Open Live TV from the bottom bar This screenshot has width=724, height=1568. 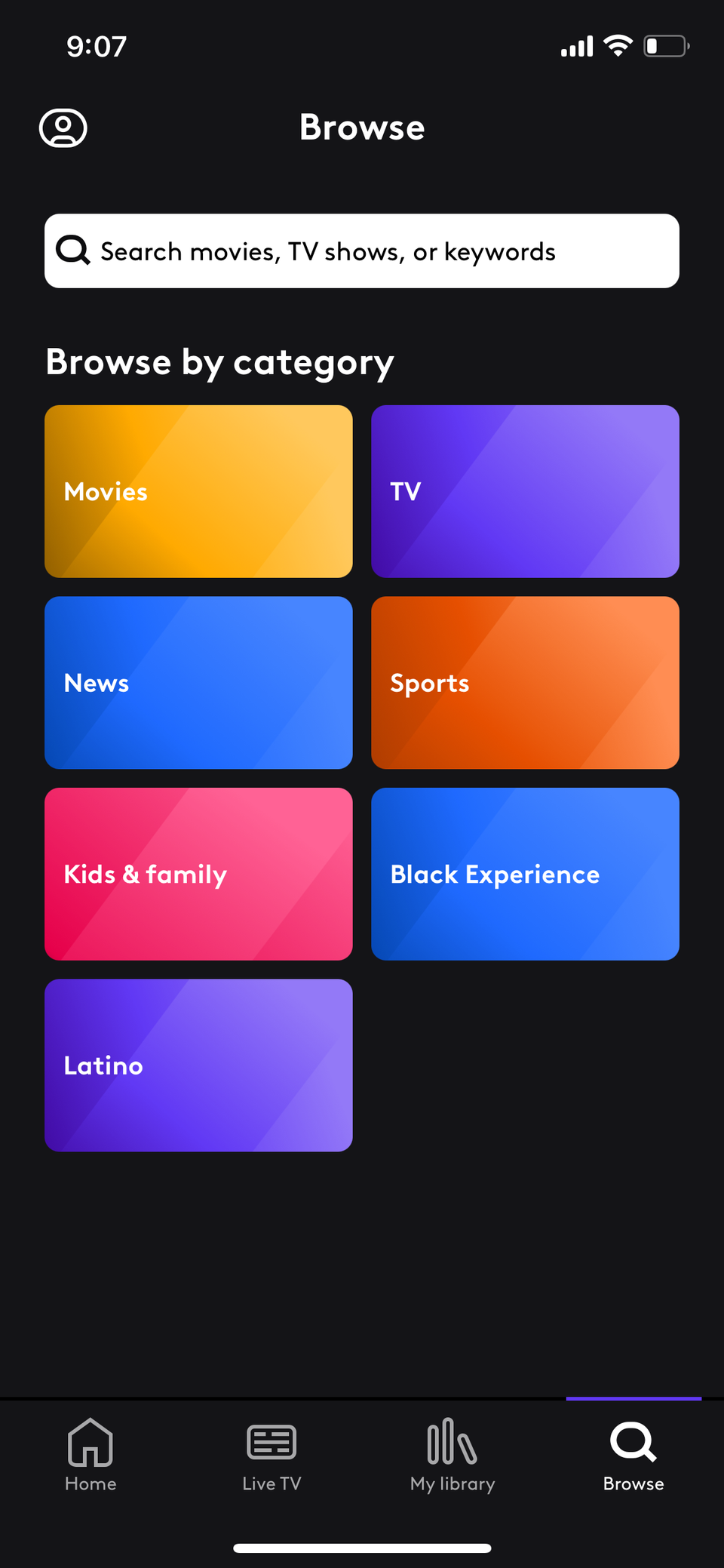click(271, 1455)
